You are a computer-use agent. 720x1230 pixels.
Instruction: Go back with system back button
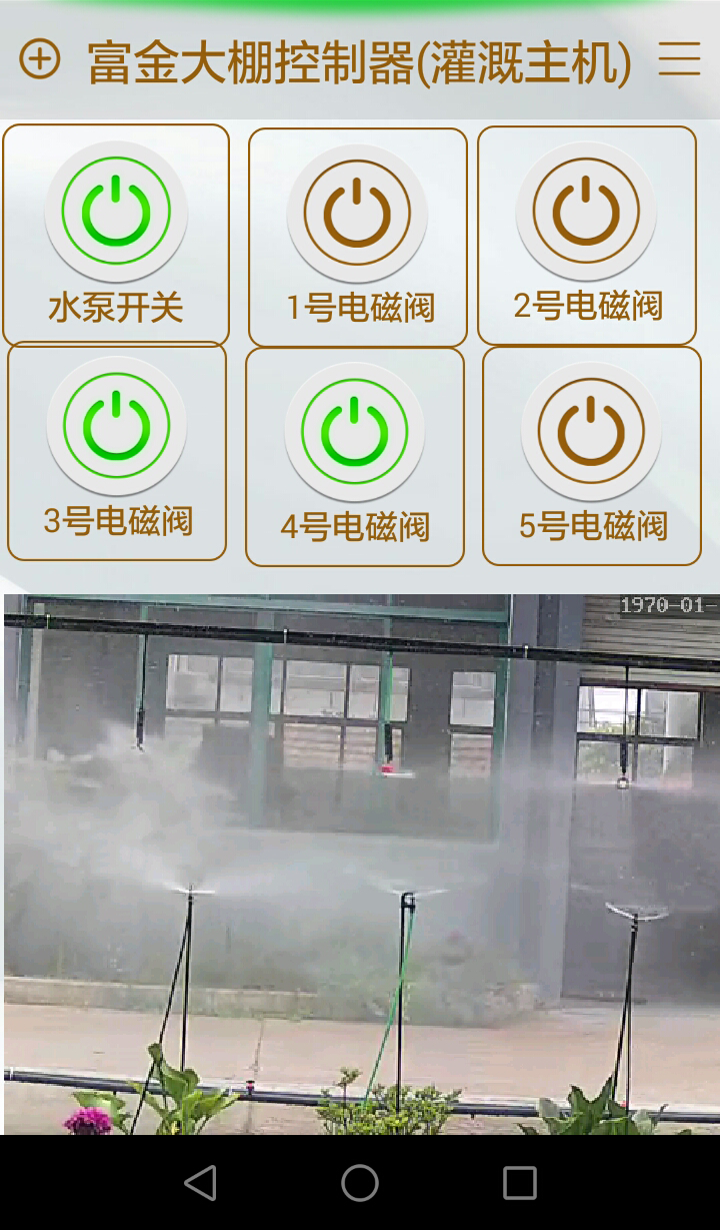click(x=200, y=1183)
